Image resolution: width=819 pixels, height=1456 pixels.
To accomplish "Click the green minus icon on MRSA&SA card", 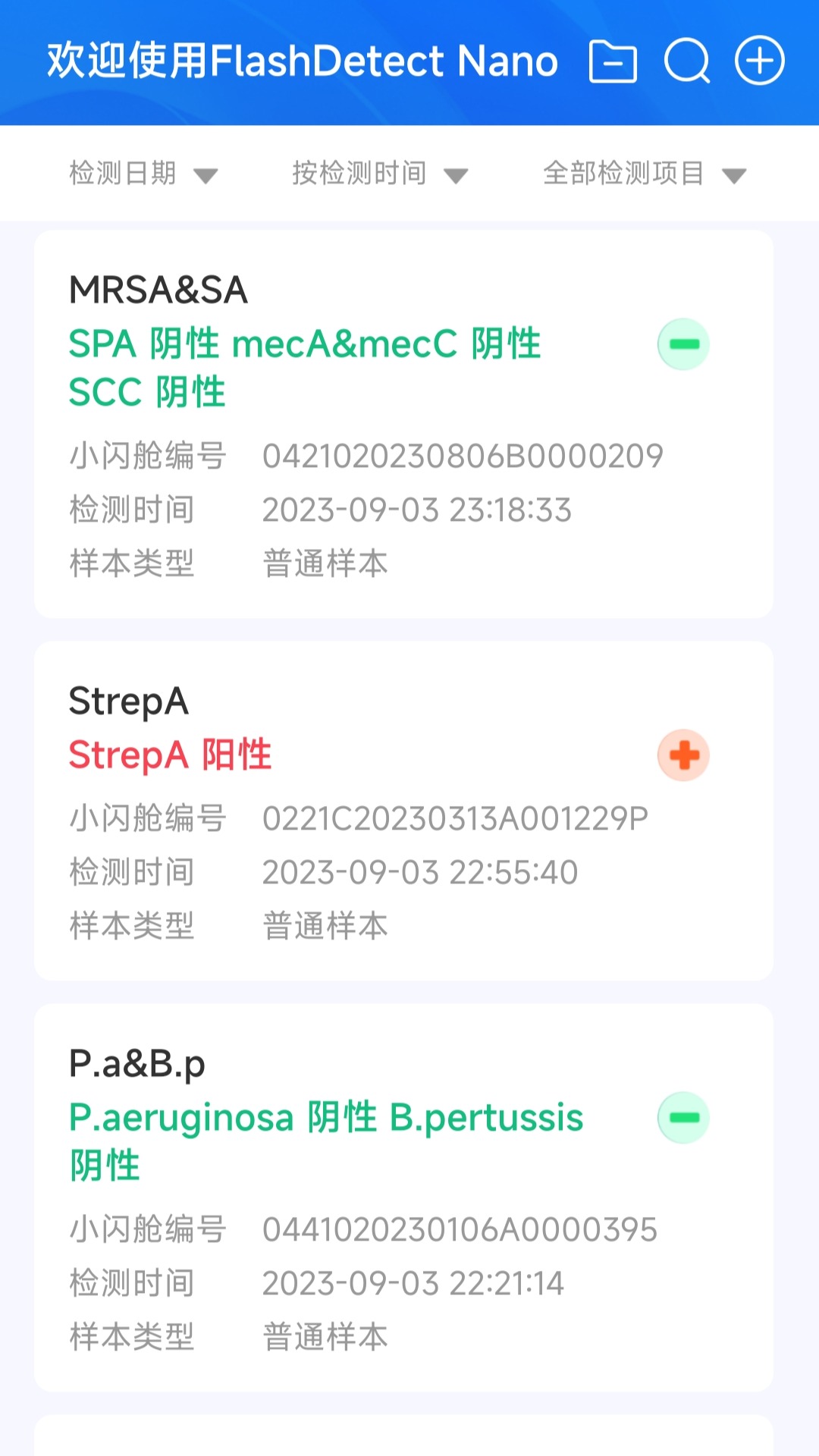I will 682,344.
